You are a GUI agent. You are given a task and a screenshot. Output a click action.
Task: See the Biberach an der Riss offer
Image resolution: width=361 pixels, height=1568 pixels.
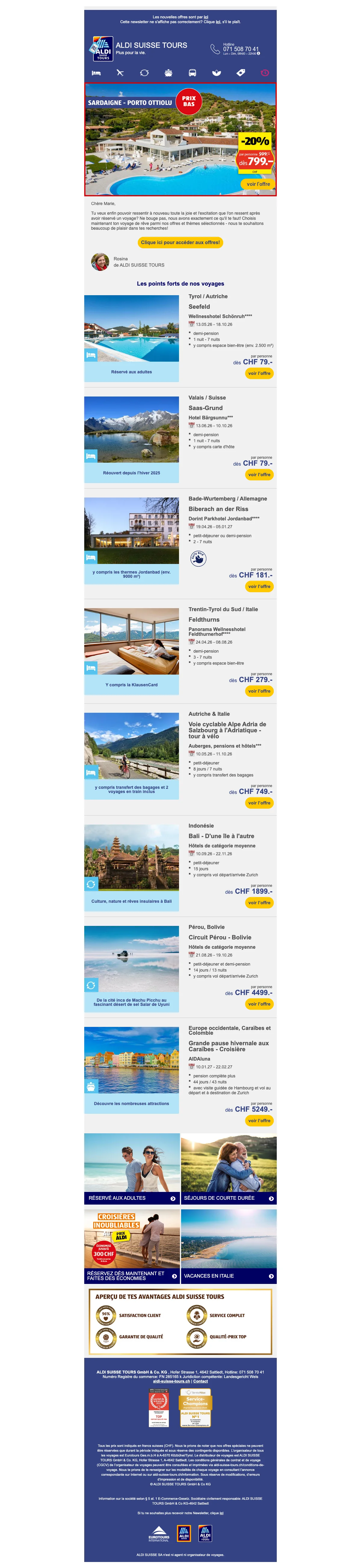(x=260, y=586)
